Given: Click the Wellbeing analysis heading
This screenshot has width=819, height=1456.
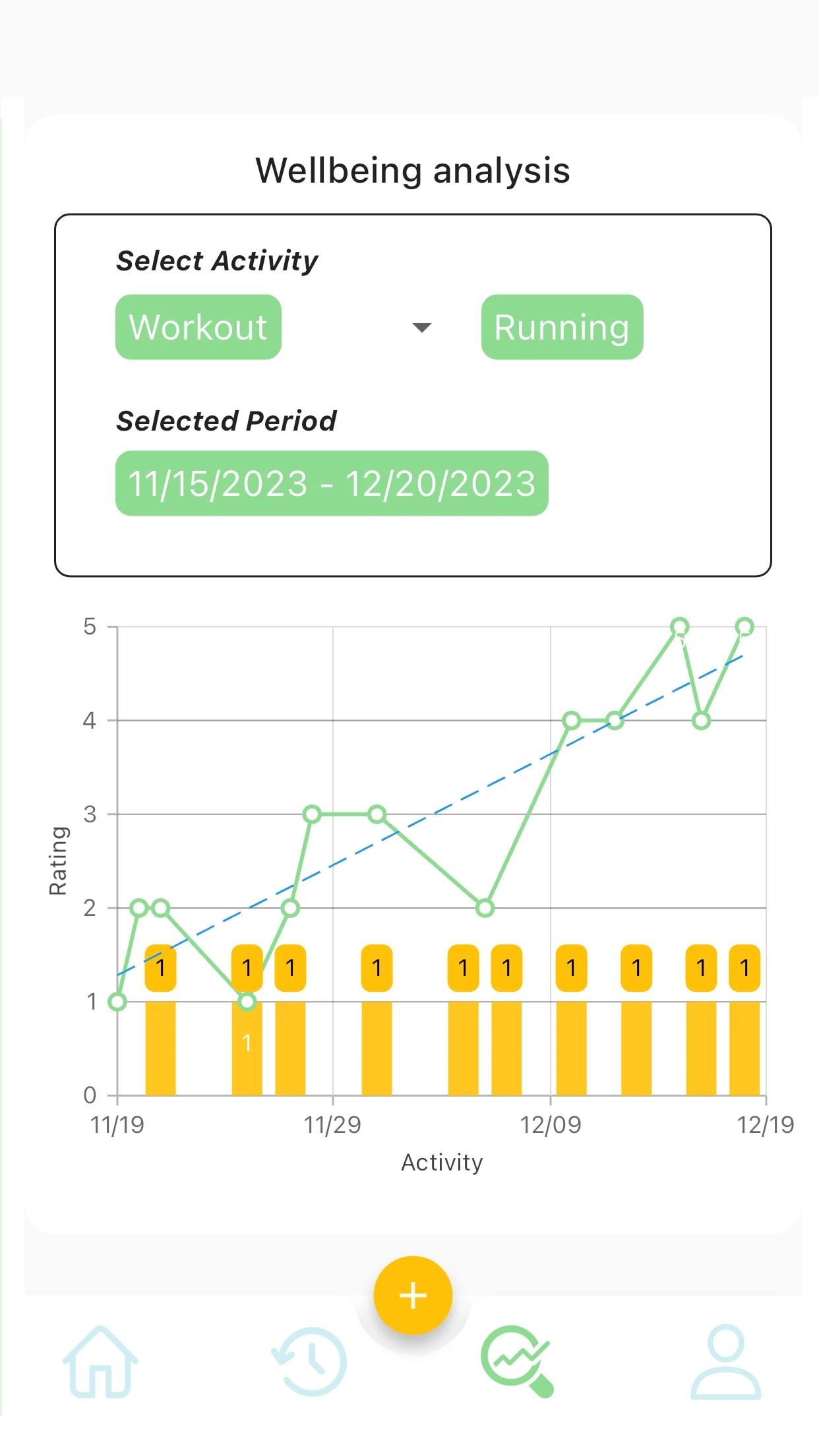Looking at the screenshot, I should click(x=413, y=169).
